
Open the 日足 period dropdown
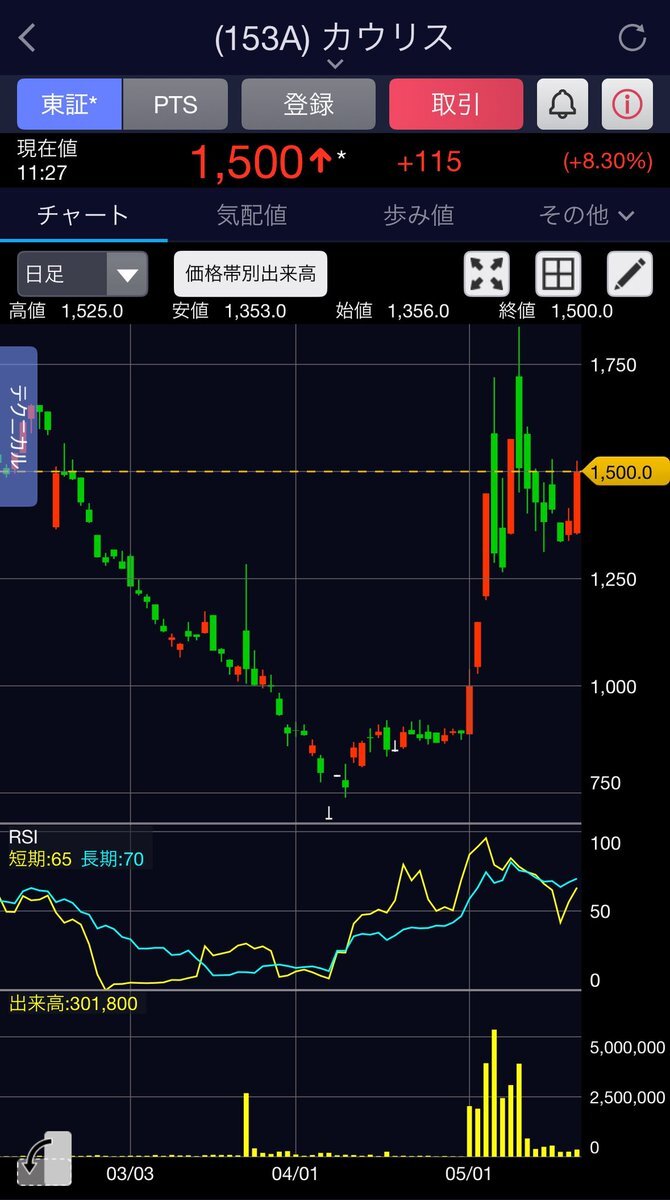(82, 274)
